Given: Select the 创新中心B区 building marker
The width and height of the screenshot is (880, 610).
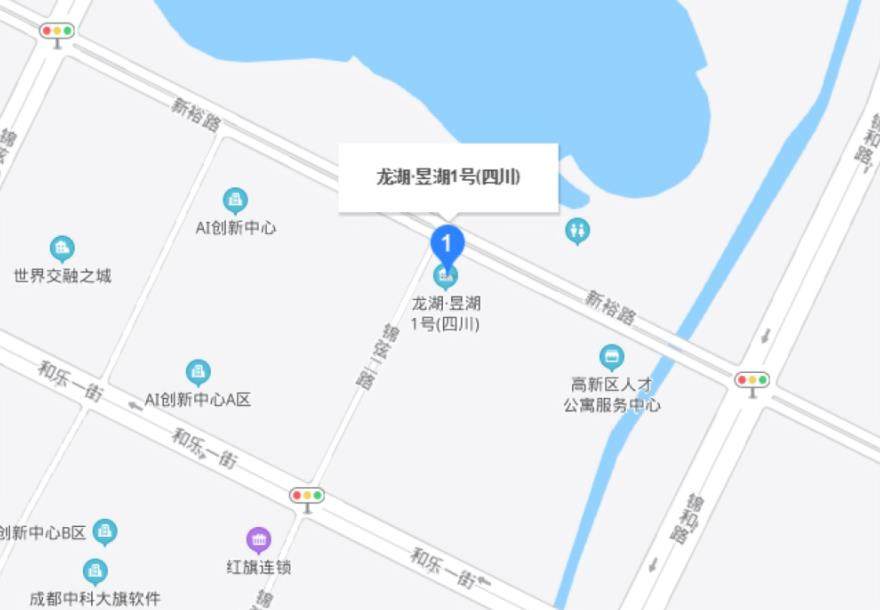Looking at the screenshot, I should 105,532.
